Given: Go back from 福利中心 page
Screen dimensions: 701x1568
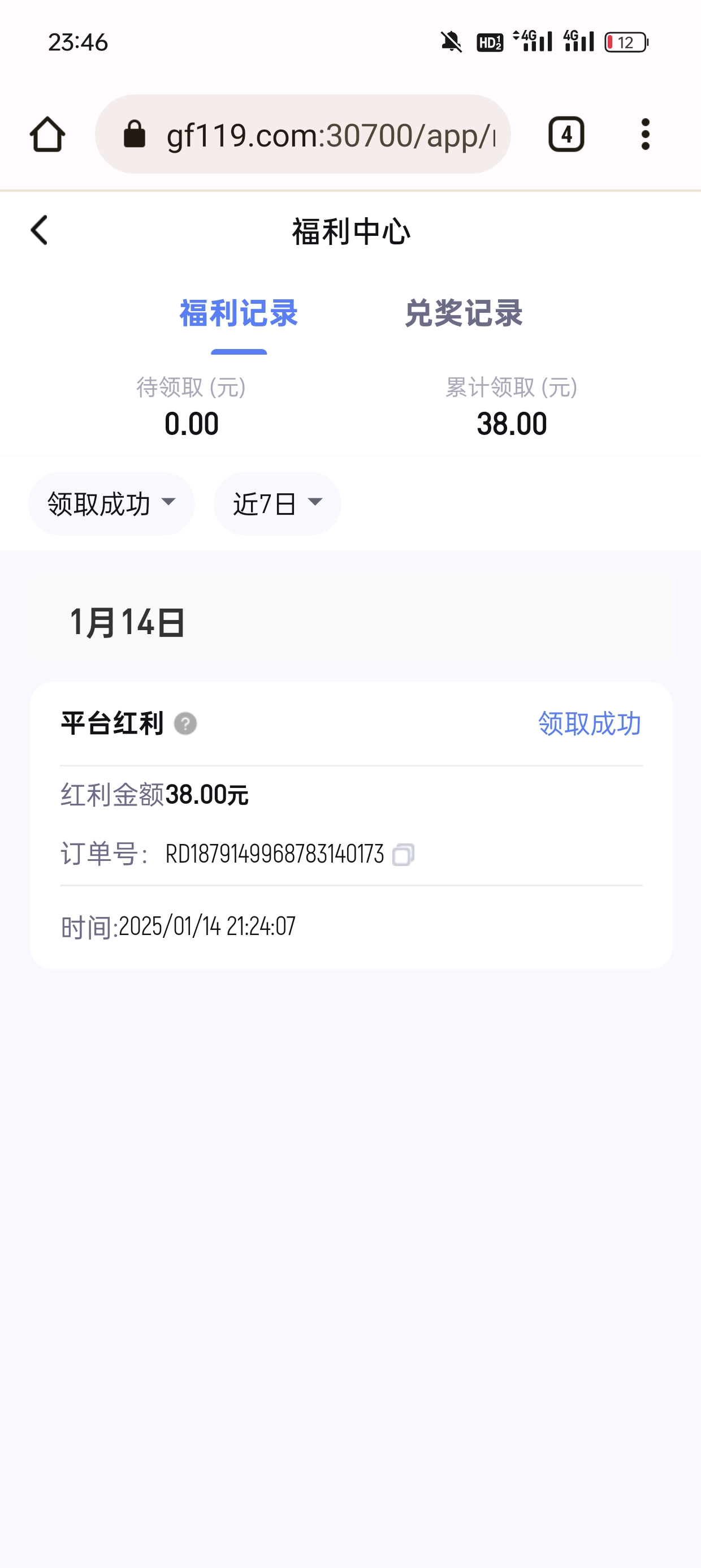Looking at the screenshot, I should [40, 231].
